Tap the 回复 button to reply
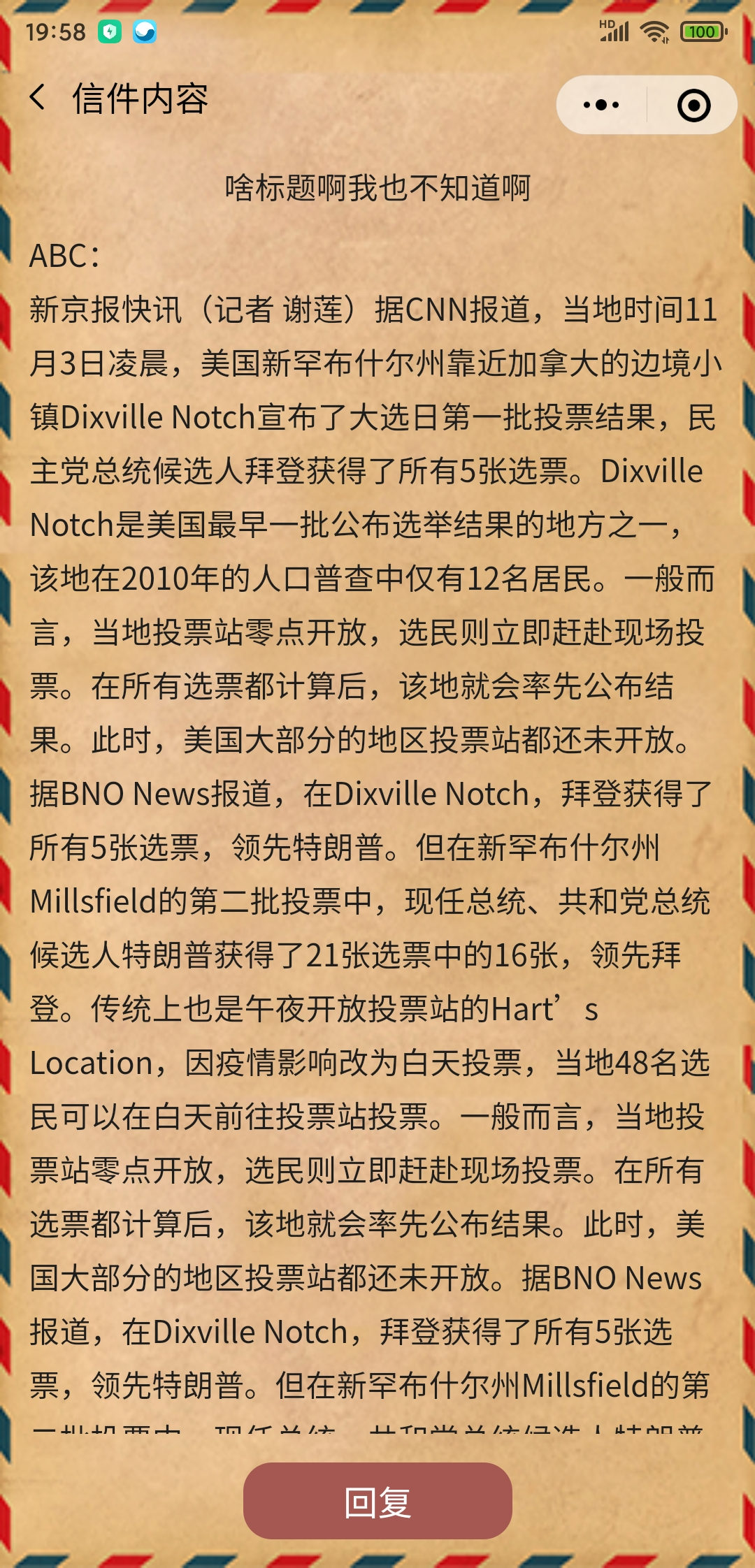 (x=377, y=1501)
